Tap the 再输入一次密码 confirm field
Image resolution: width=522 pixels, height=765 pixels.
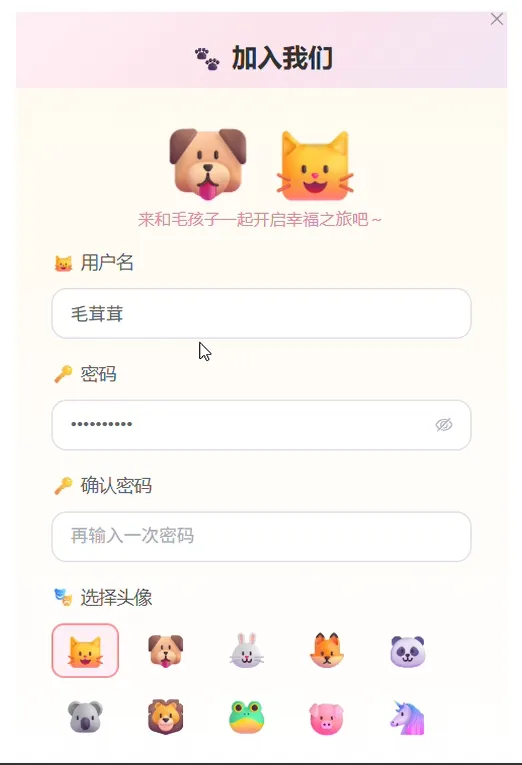click(x=261, y=536)
